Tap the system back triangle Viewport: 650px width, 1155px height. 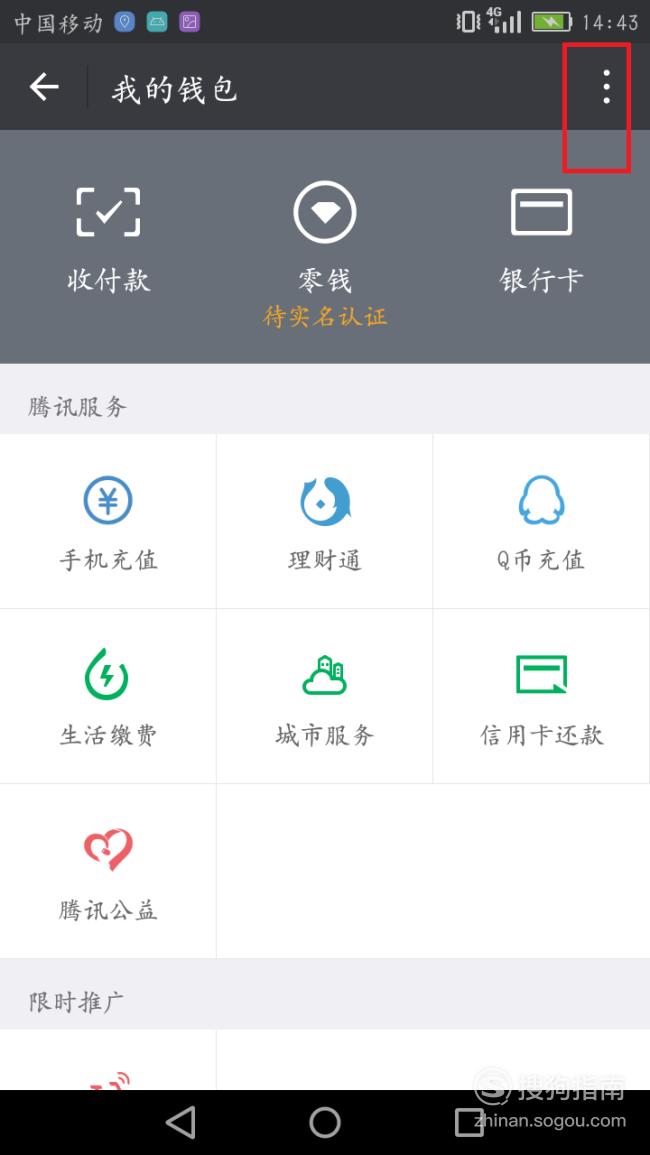pyautogui.click(x=181, y=1123)
